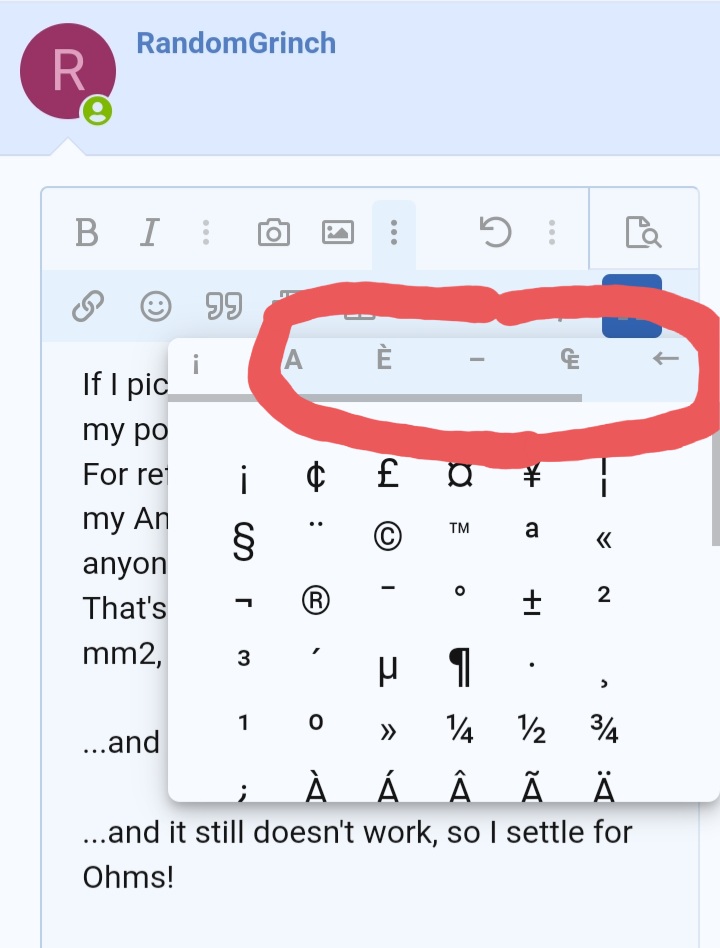This screenshot has width=720, height=948.
Task: Insert the registered ® symbol
Action: click(x=315, y=600)
